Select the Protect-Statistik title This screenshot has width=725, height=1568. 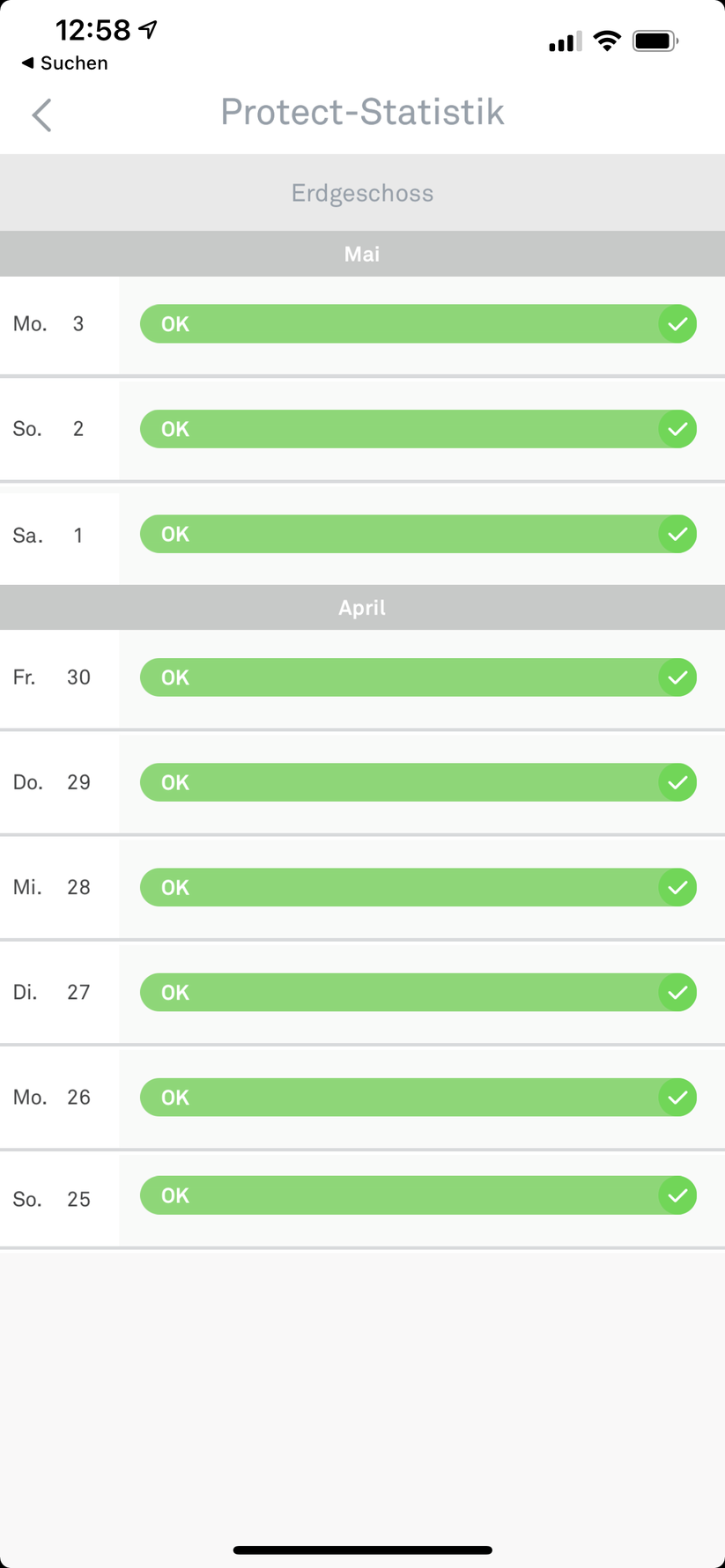click(362, 112)
